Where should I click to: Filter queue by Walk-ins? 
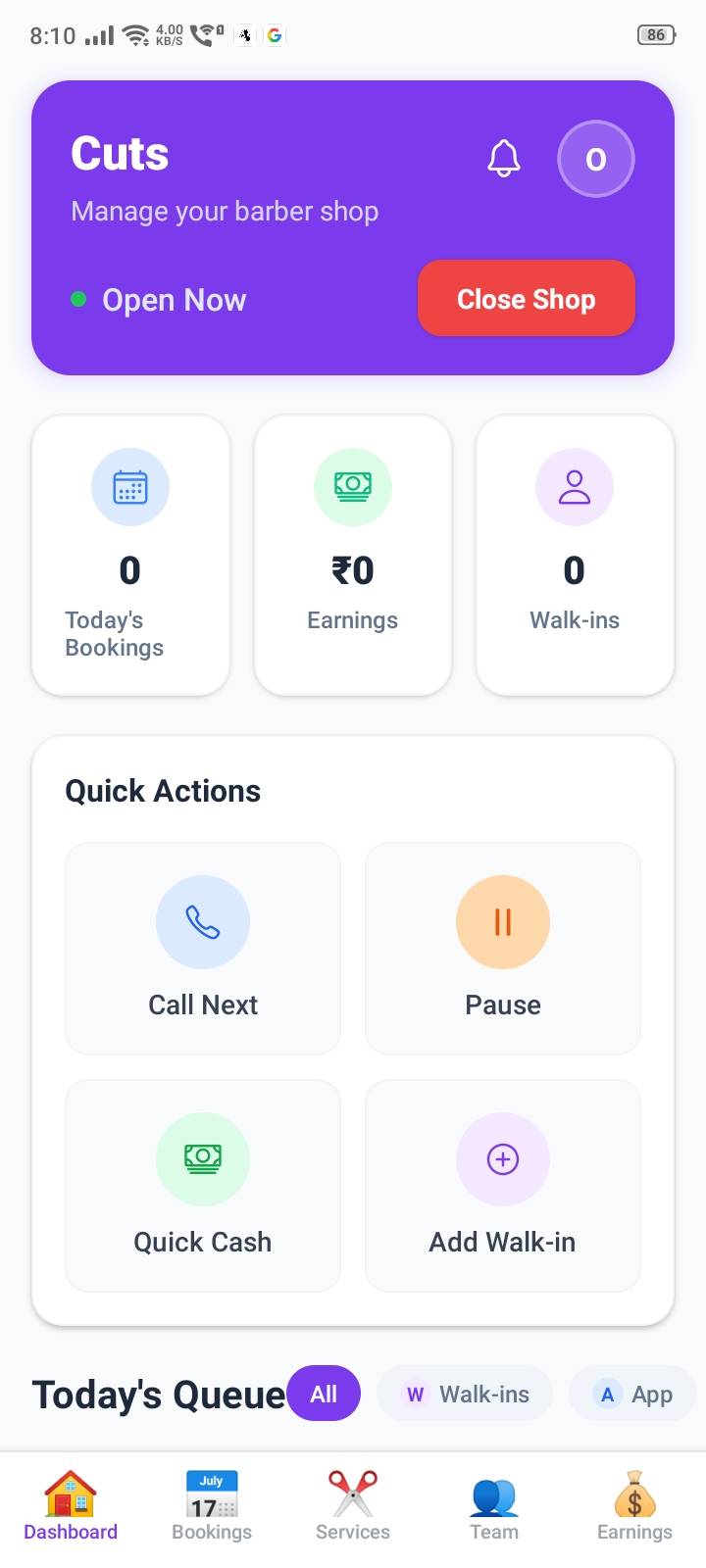(x=466, y=1394)
